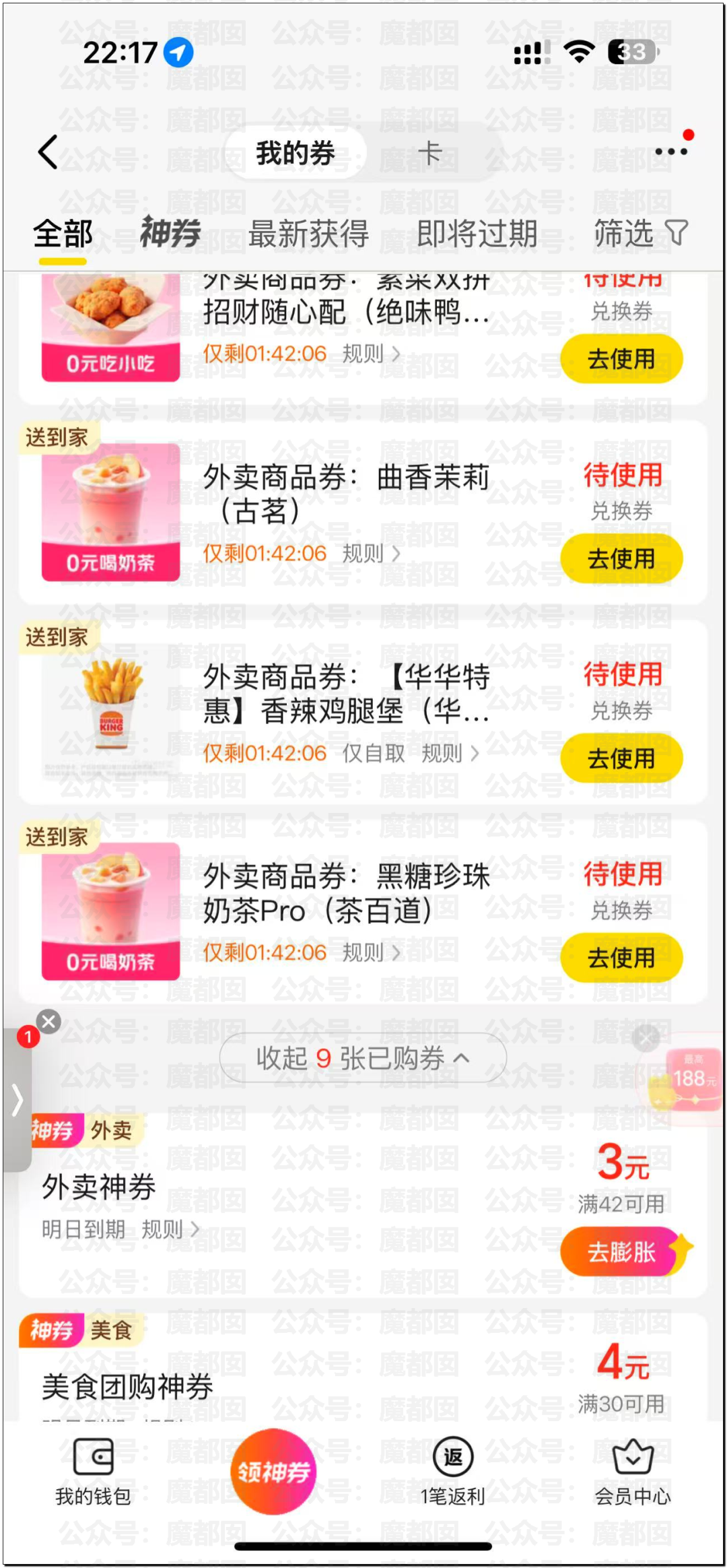The height and width of the screenshot is (1568, 727).
Task: Tap the 领神券 button
Action: point(273,1472)
